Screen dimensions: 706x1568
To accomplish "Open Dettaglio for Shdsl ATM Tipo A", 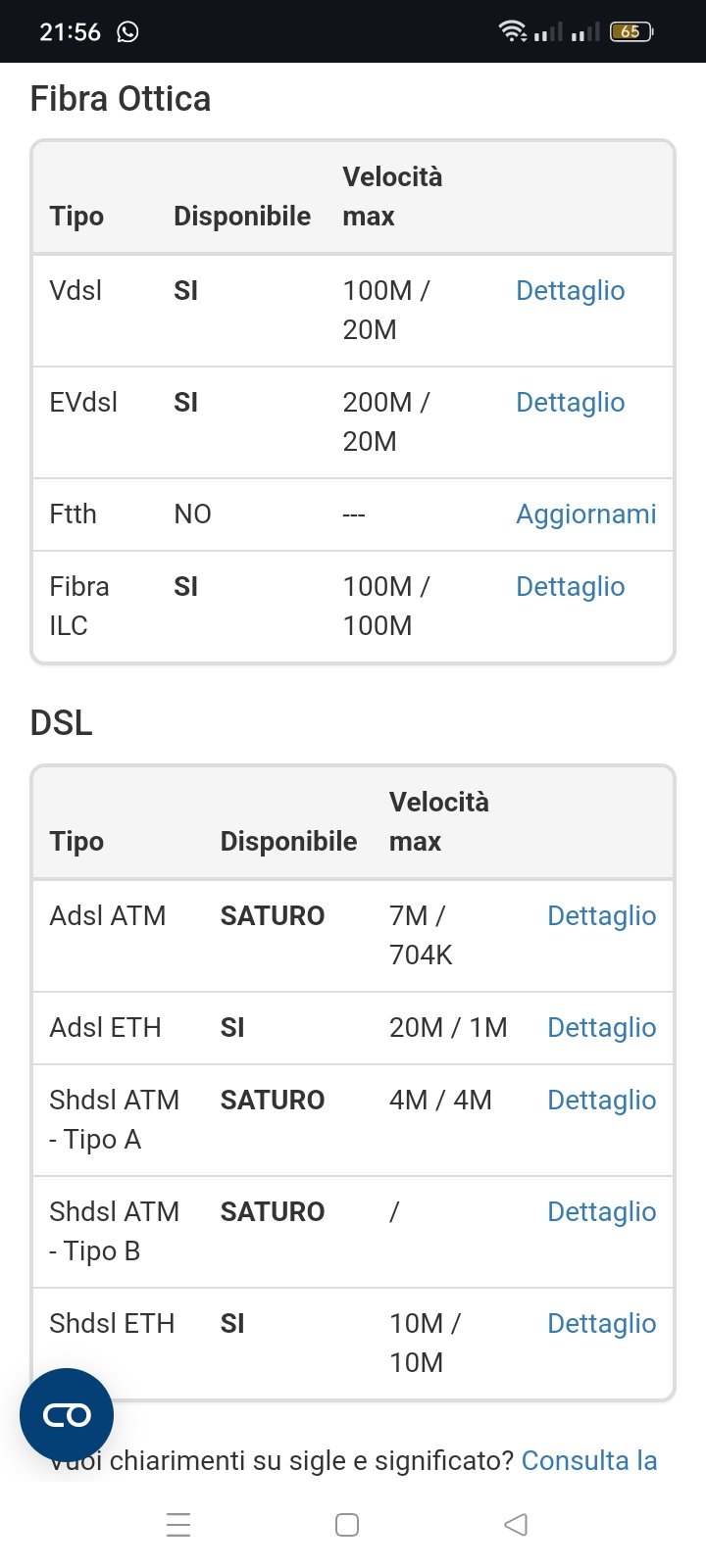I will 602,1101.
